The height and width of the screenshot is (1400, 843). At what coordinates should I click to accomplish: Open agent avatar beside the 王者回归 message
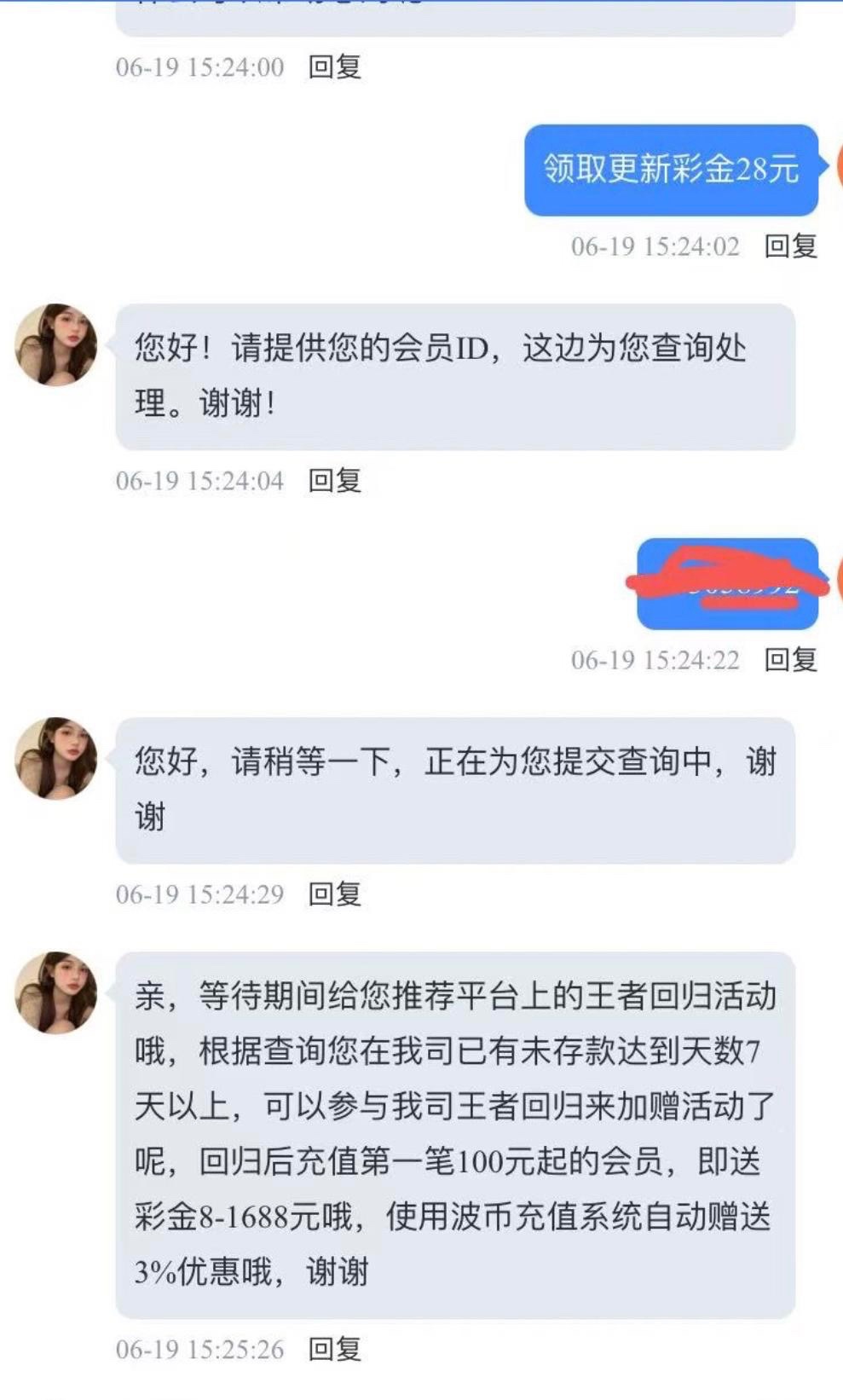point(56,993)
